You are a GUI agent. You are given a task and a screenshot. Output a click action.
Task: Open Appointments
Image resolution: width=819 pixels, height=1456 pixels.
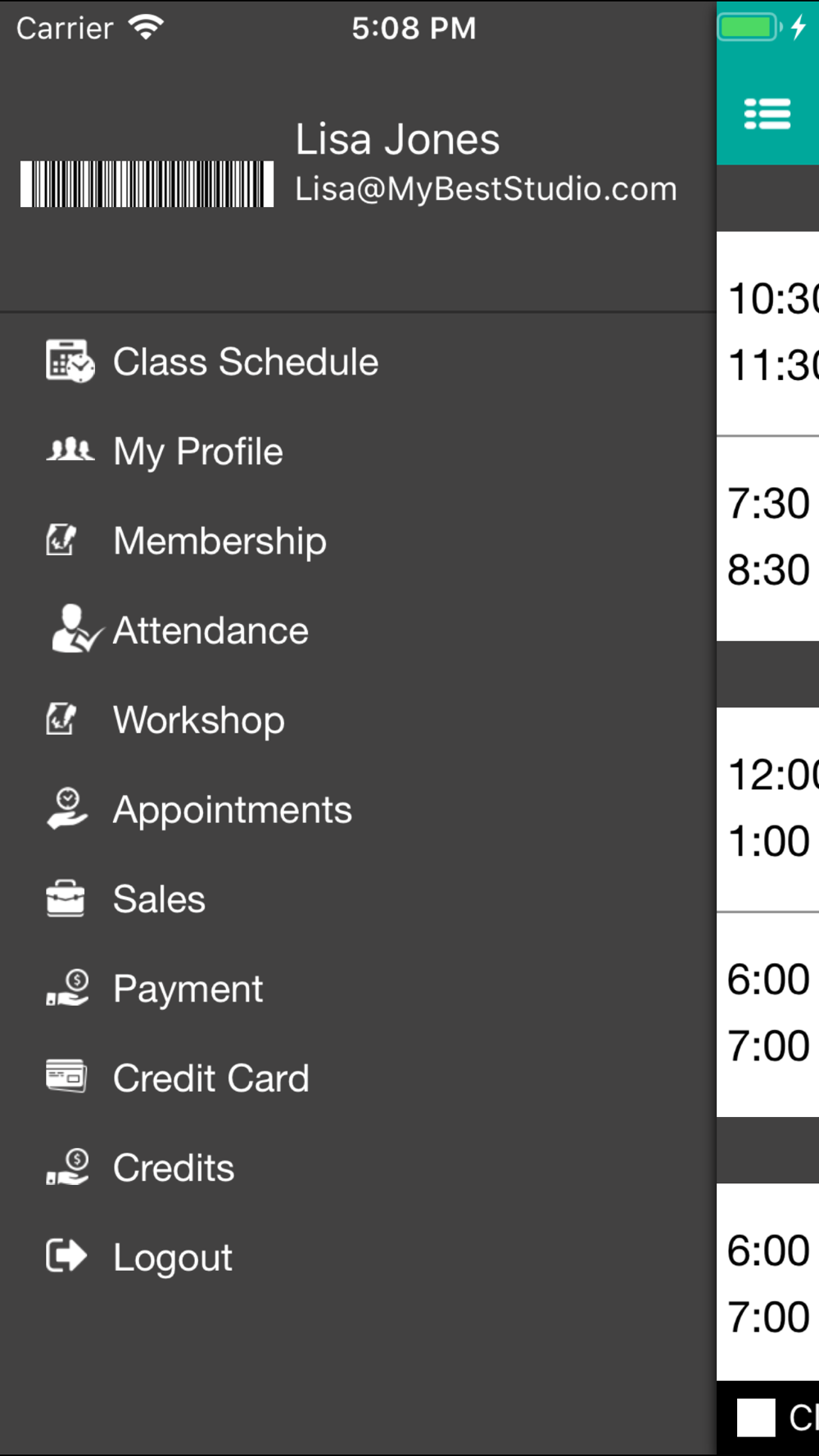point(358,809)
